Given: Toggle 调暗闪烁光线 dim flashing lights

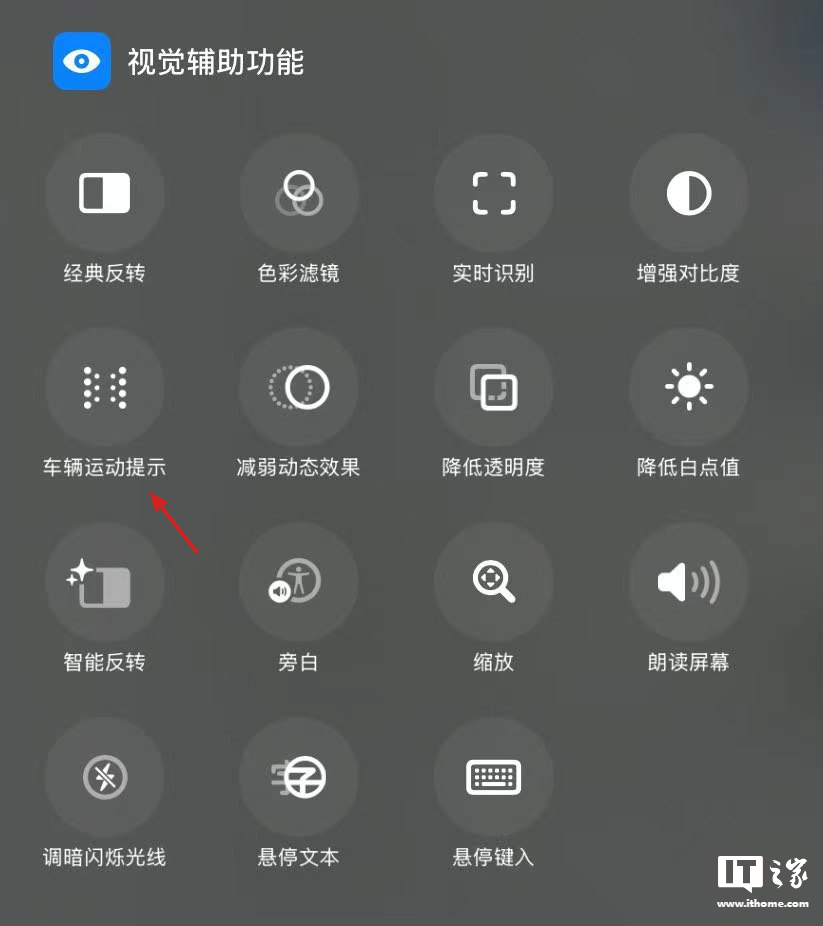Looking at the screenshot, I should coord(105,777).
